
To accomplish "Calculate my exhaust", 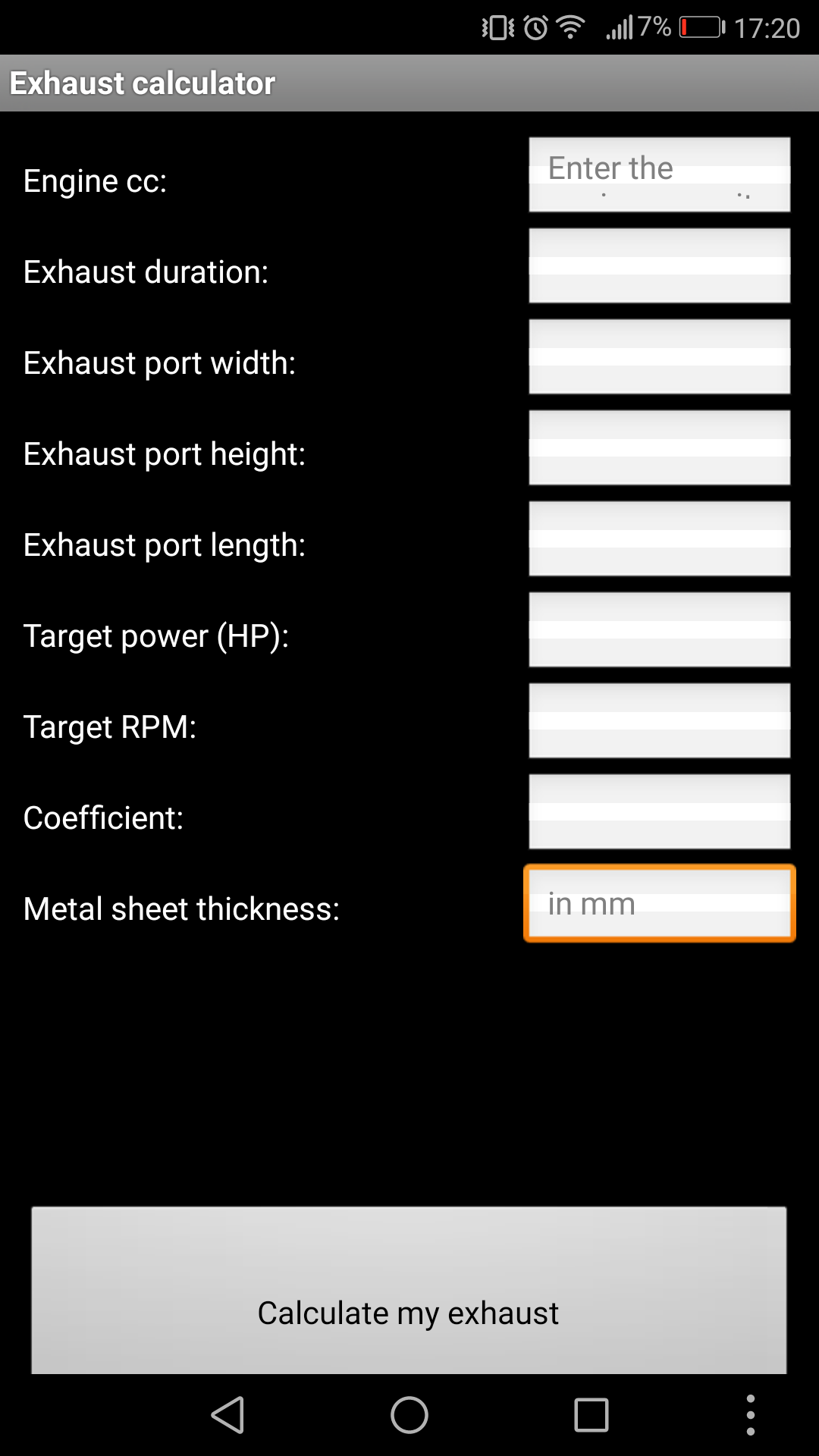I will tap(409, 1291).
